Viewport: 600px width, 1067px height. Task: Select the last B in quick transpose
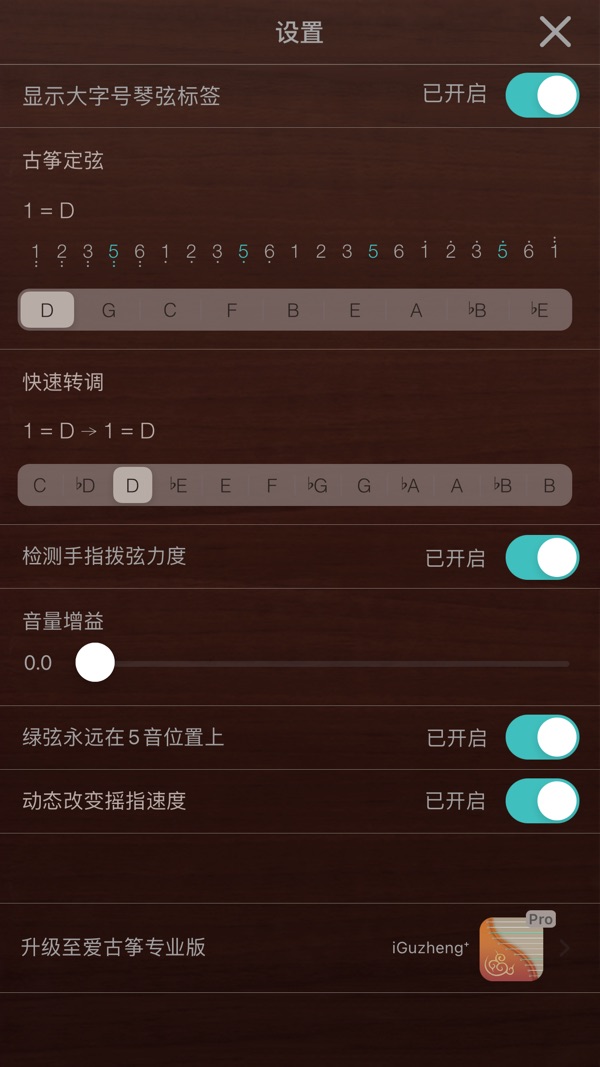click(x=549, y=485)
